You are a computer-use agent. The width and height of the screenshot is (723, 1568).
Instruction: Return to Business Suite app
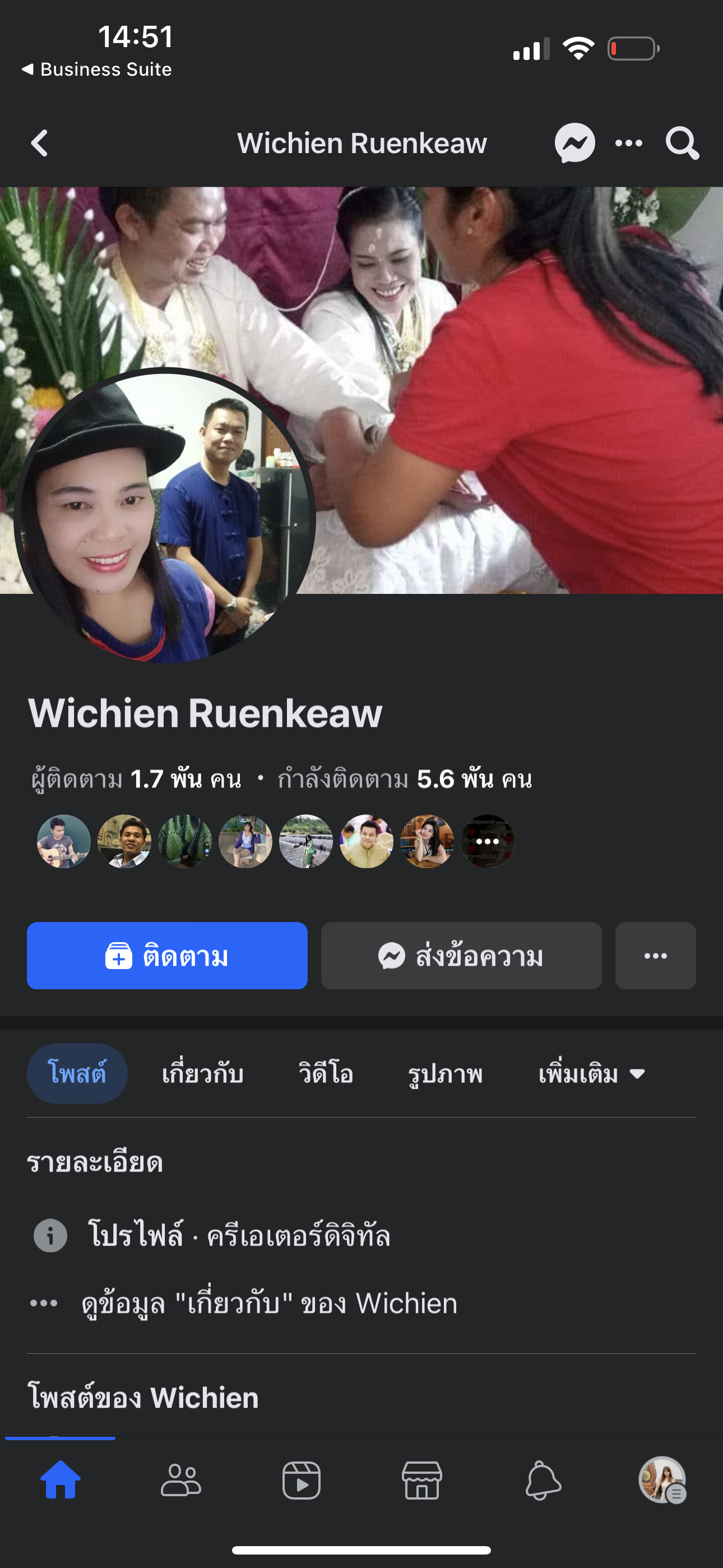[x=98, y=70]
